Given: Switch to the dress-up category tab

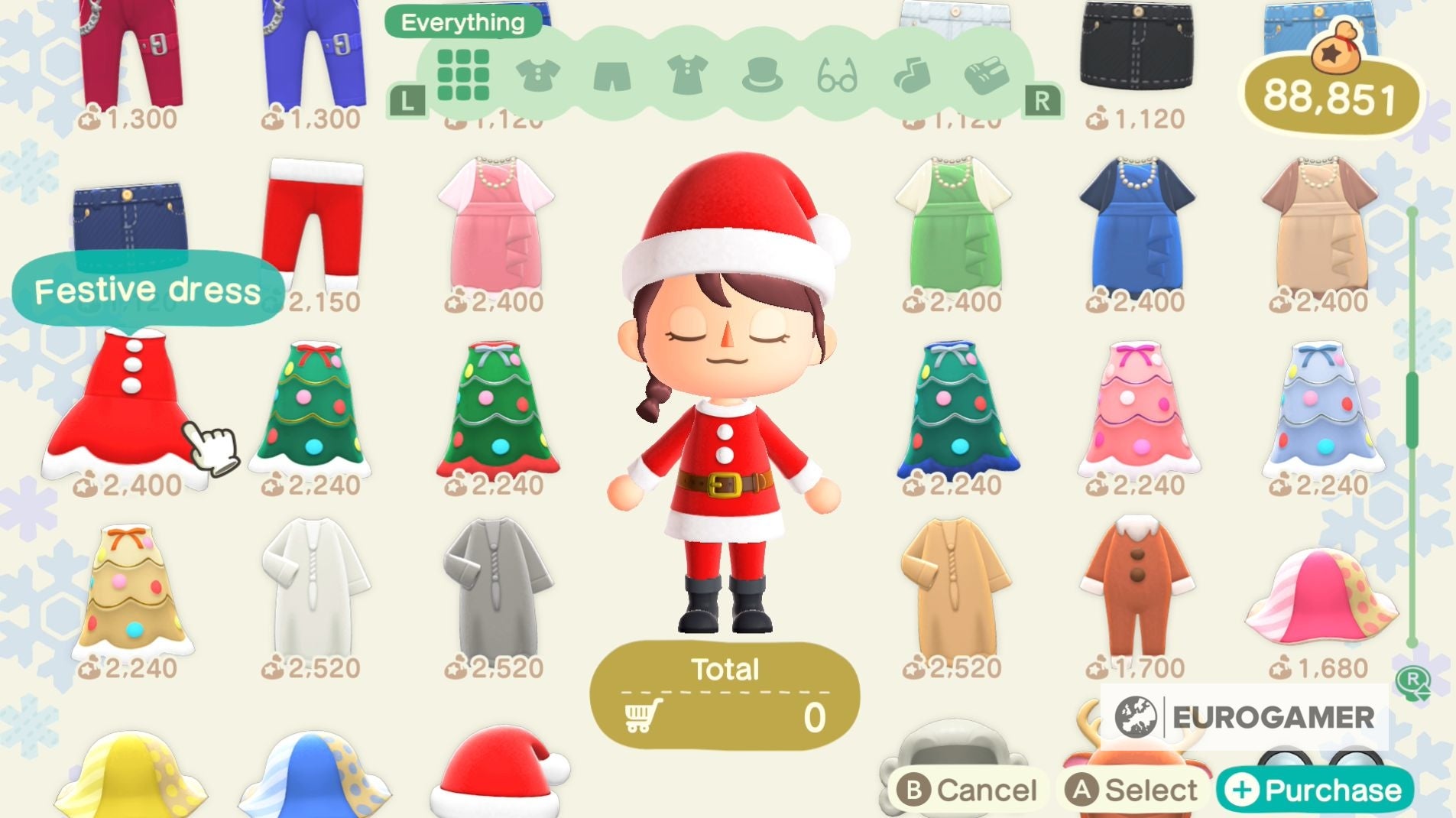Looking at the screenshot, I should coord(686,76).
